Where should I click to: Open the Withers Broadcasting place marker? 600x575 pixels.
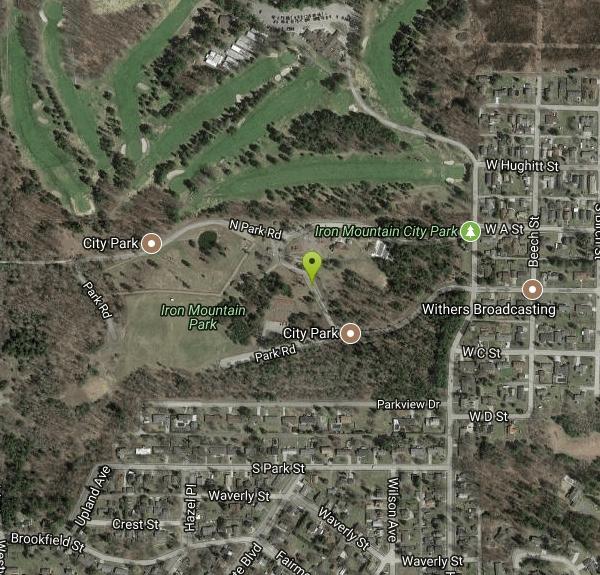533,290
